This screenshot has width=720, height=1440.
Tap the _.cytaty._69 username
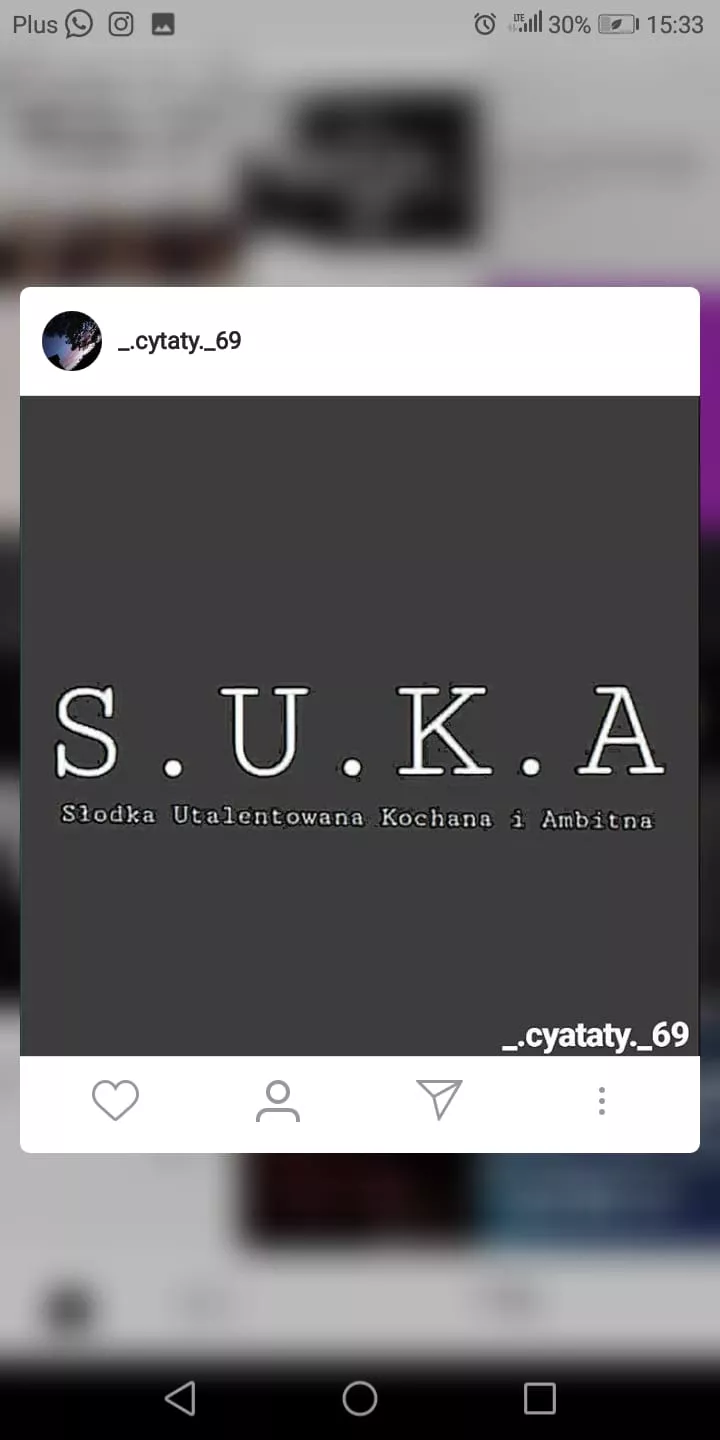pos(180,341)
